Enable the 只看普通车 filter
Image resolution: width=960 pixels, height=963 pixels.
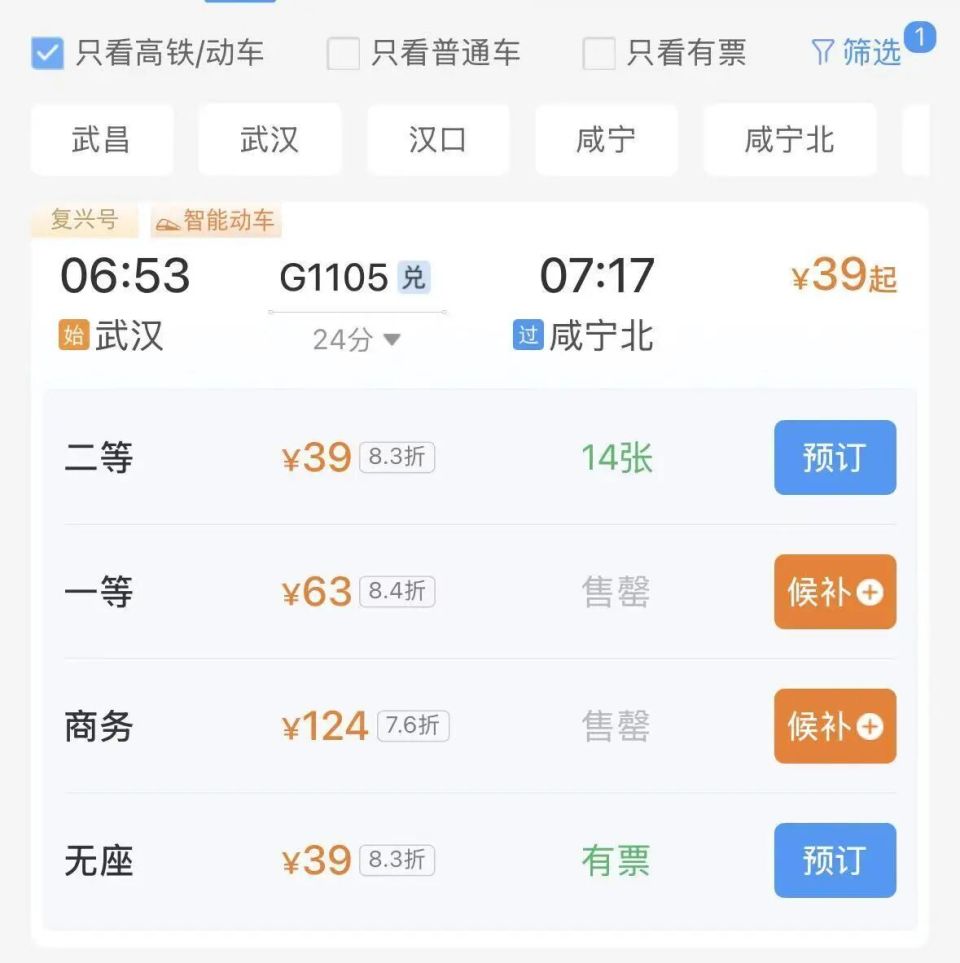[342, 52]
